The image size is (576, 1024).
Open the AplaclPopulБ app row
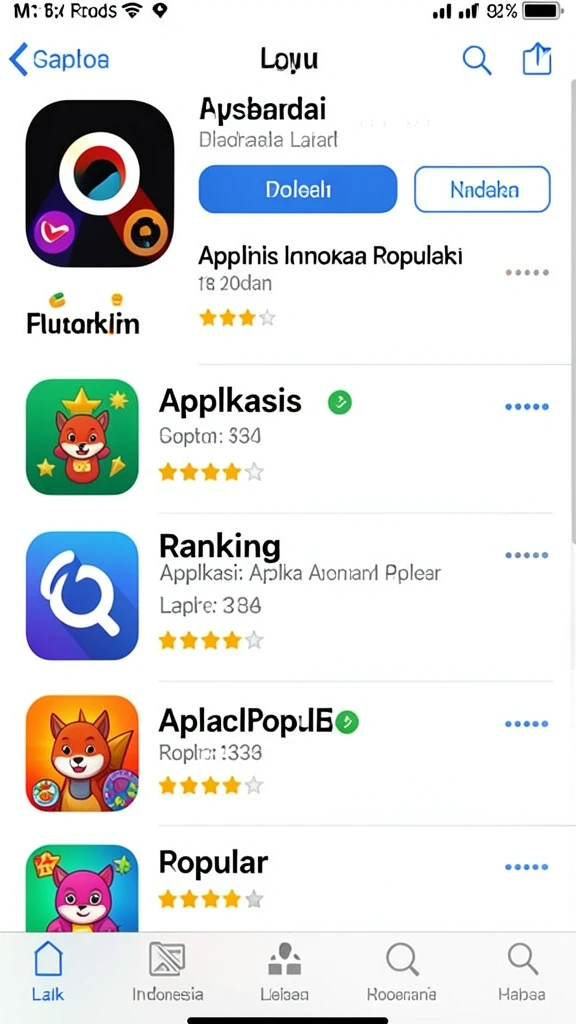tap(288, 753)
